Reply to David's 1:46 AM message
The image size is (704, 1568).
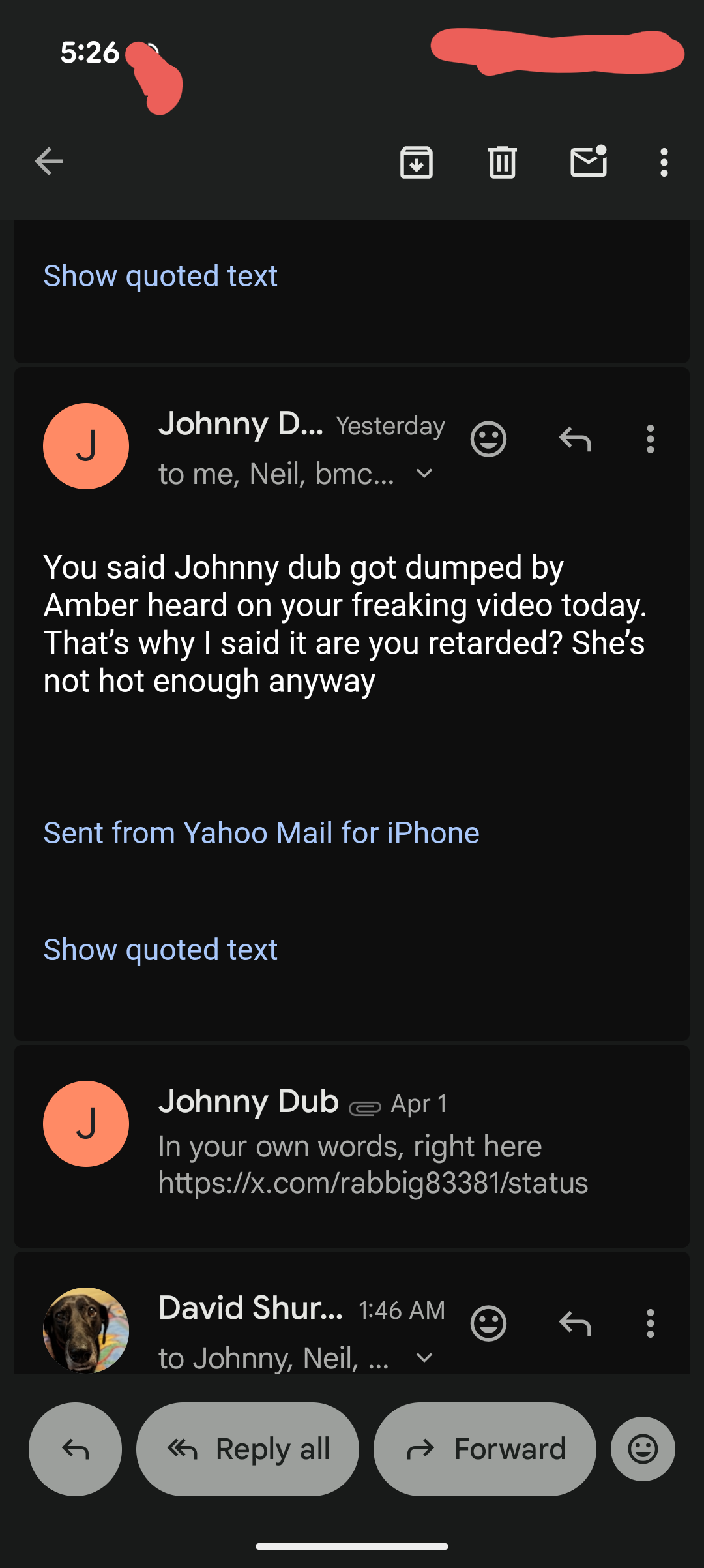tap(575, 1323)
